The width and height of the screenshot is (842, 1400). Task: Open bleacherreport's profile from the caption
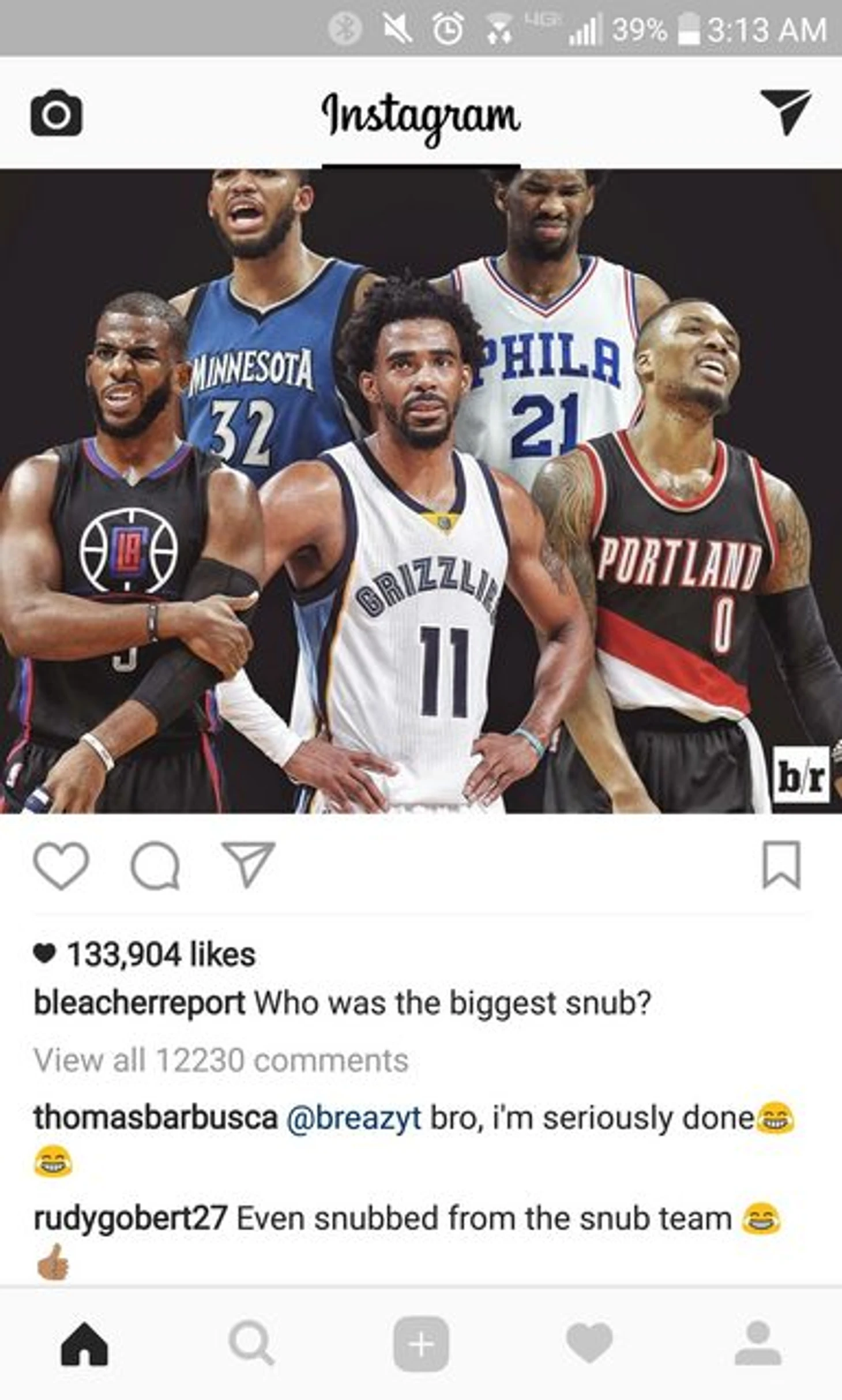click(139, 1003)
